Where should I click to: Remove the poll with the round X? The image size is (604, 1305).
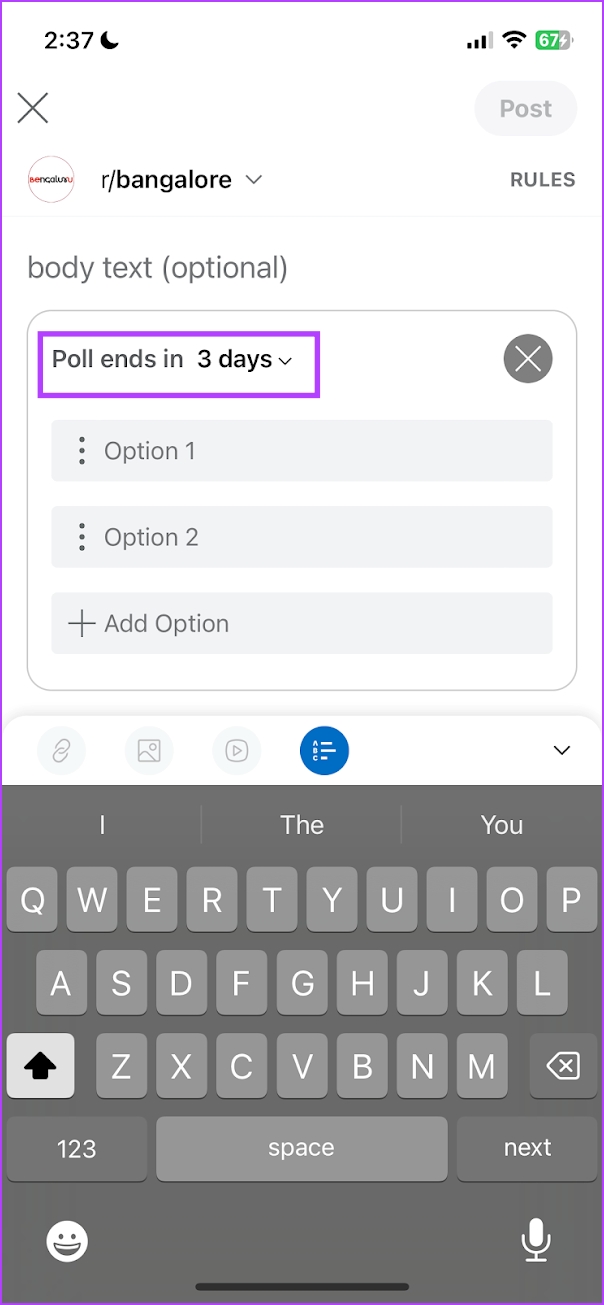pyautogui.click(x=528, y=358)
